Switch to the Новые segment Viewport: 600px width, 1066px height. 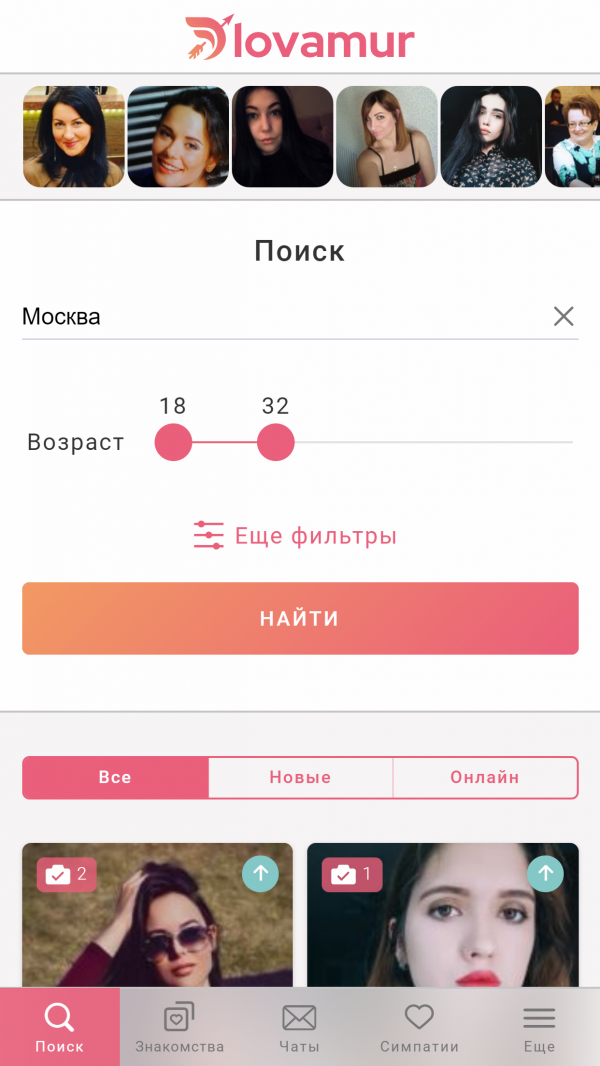(x=300, y=777)
